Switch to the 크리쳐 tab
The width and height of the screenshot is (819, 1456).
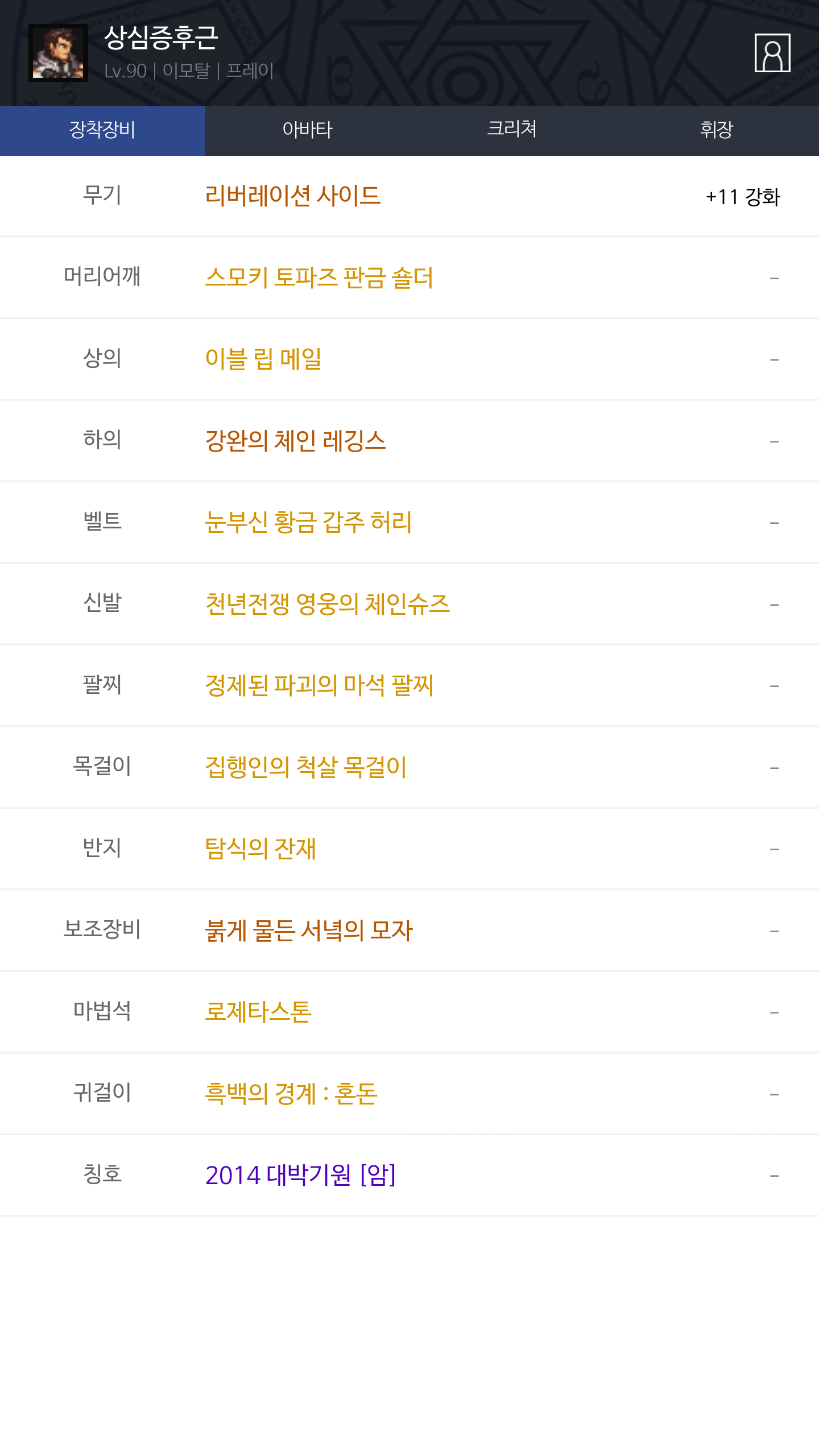[x=512, y=130]
